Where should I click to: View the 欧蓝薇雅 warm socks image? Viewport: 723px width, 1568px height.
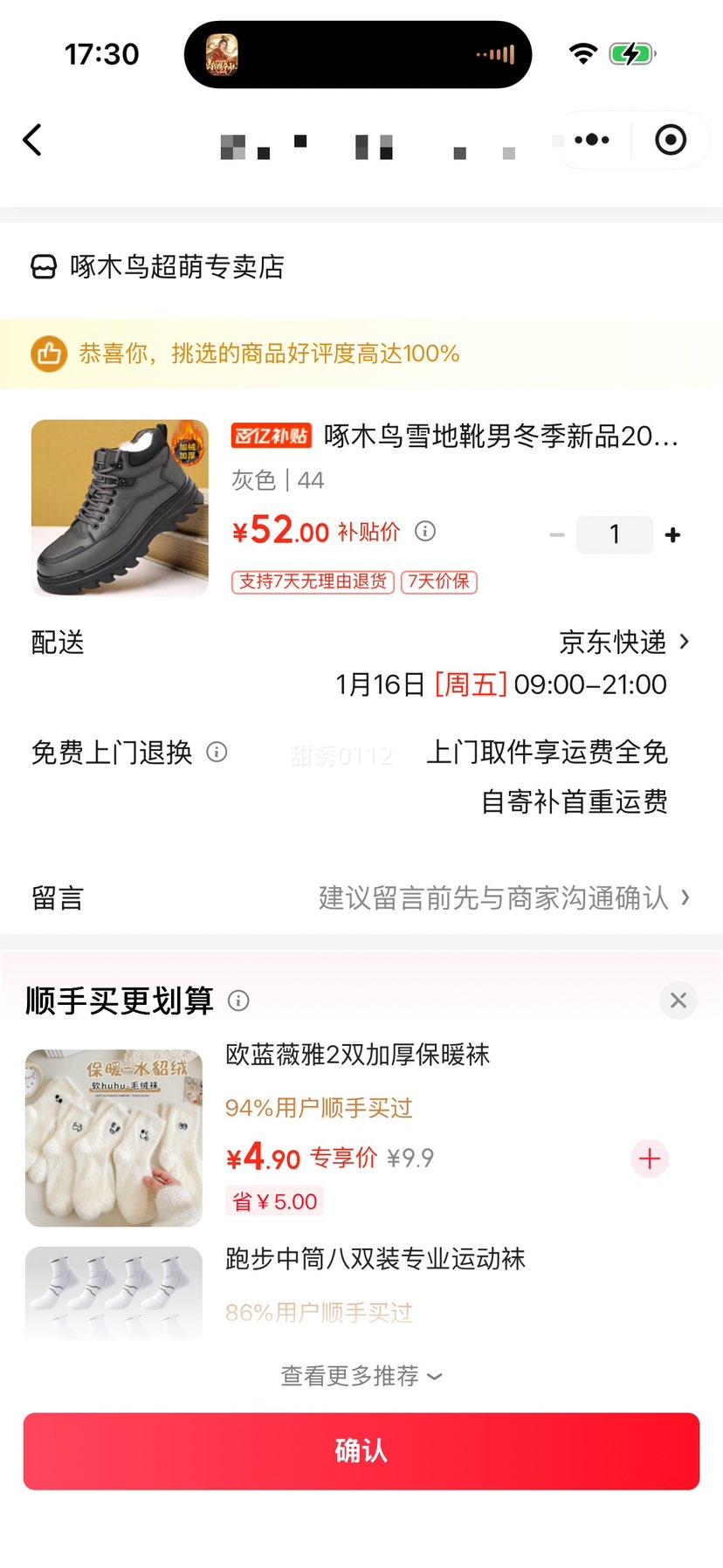[114, 1138]
